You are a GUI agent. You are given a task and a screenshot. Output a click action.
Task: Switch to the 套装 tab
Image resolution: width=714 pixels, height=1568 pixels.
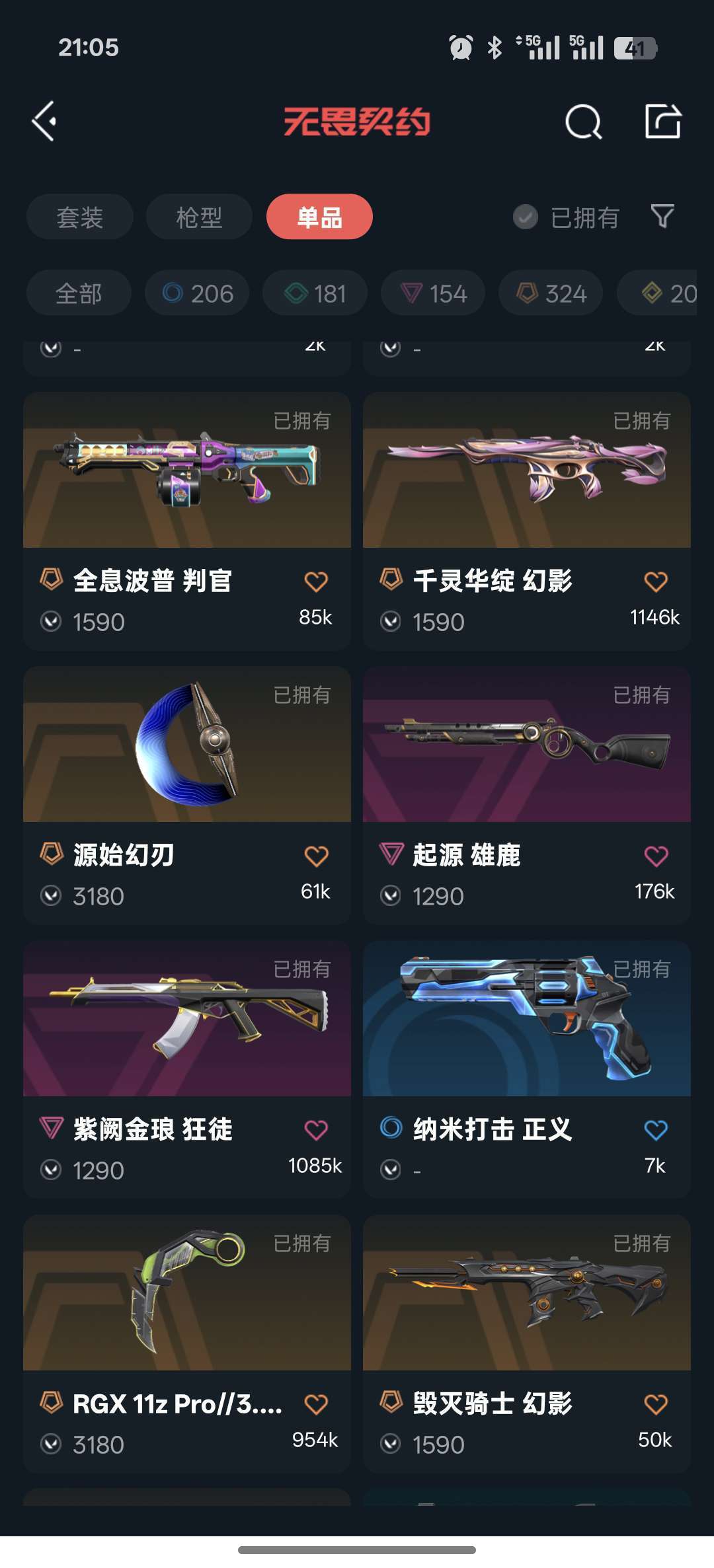point(80,217)
